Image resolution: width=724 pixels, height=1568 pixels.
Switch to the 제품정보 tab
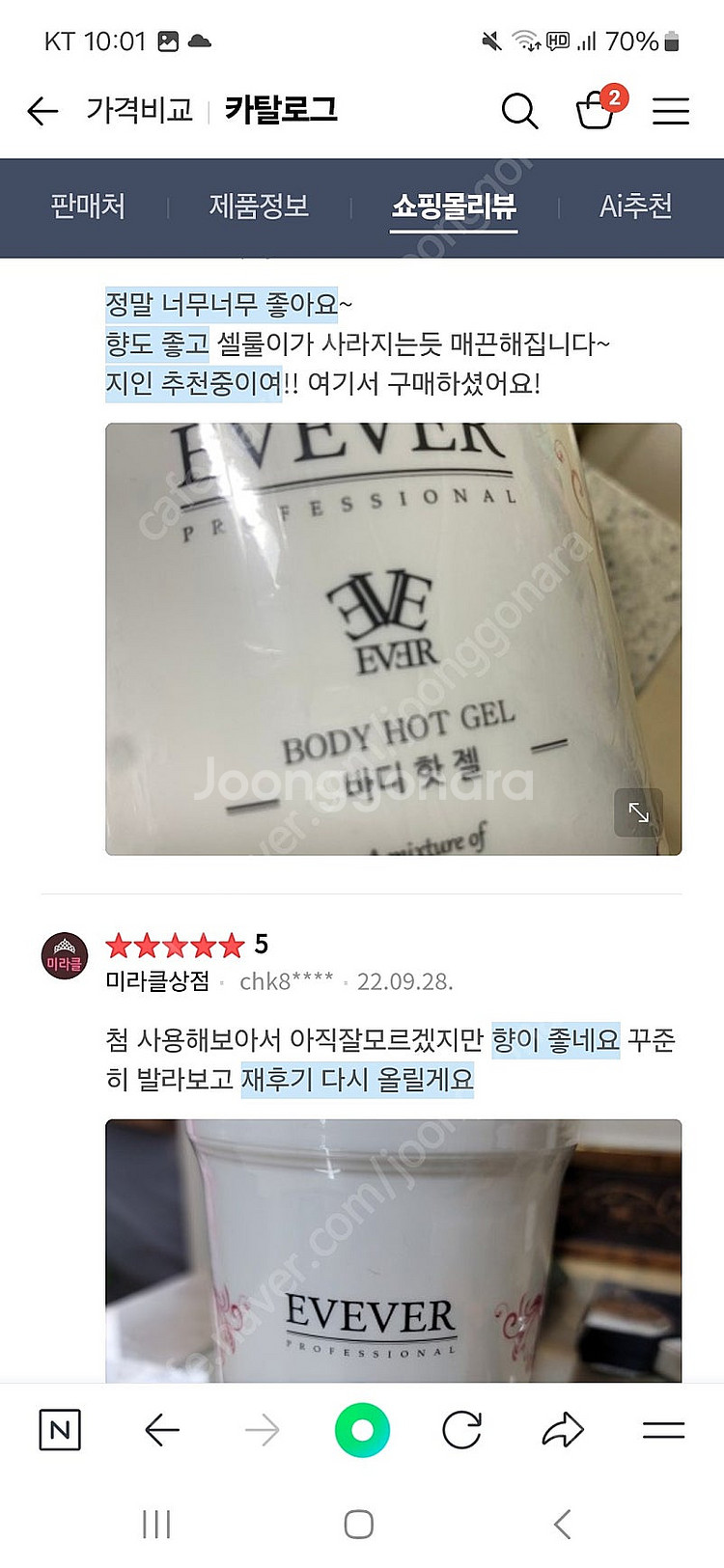[259, 206]
